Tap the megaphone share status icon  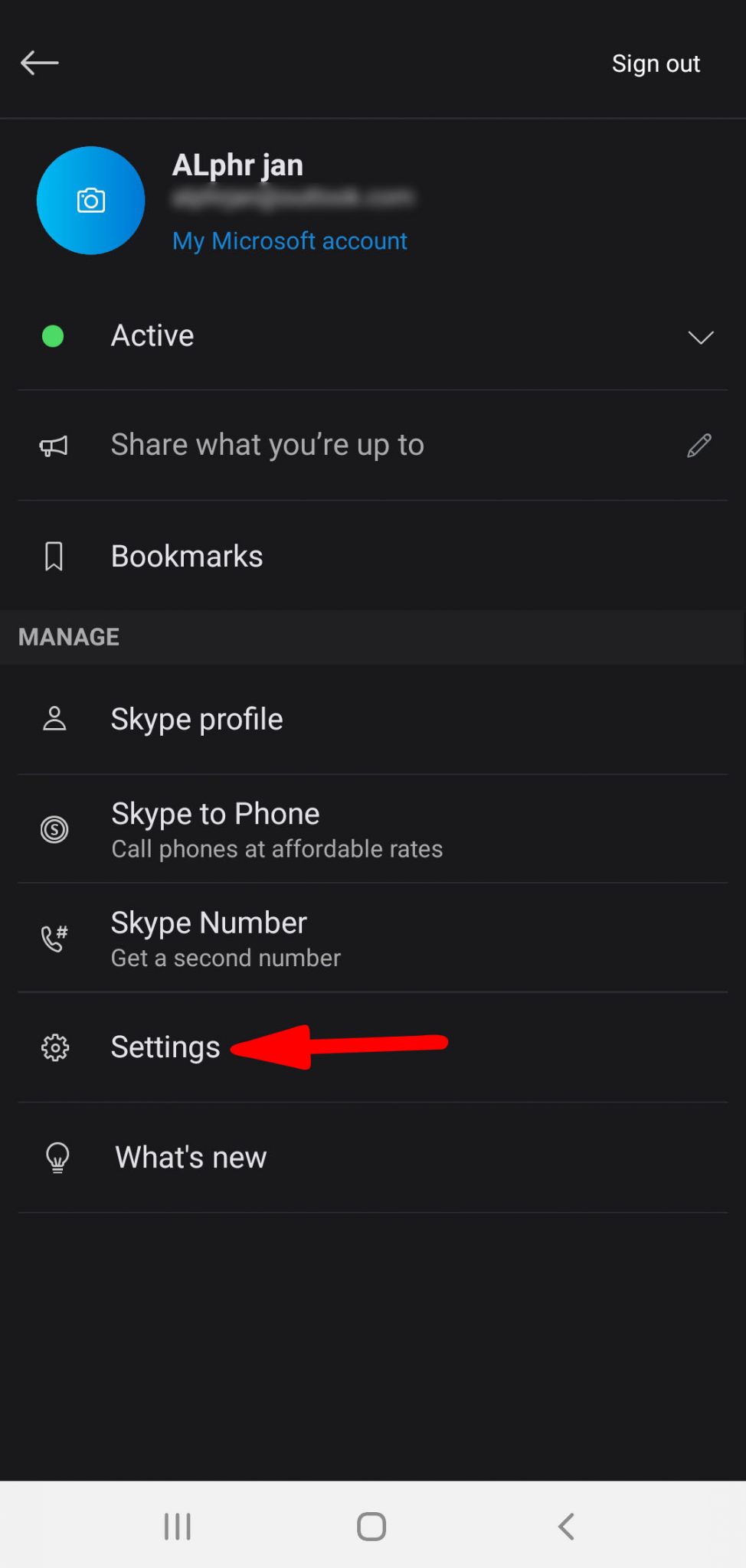point(54,445)
